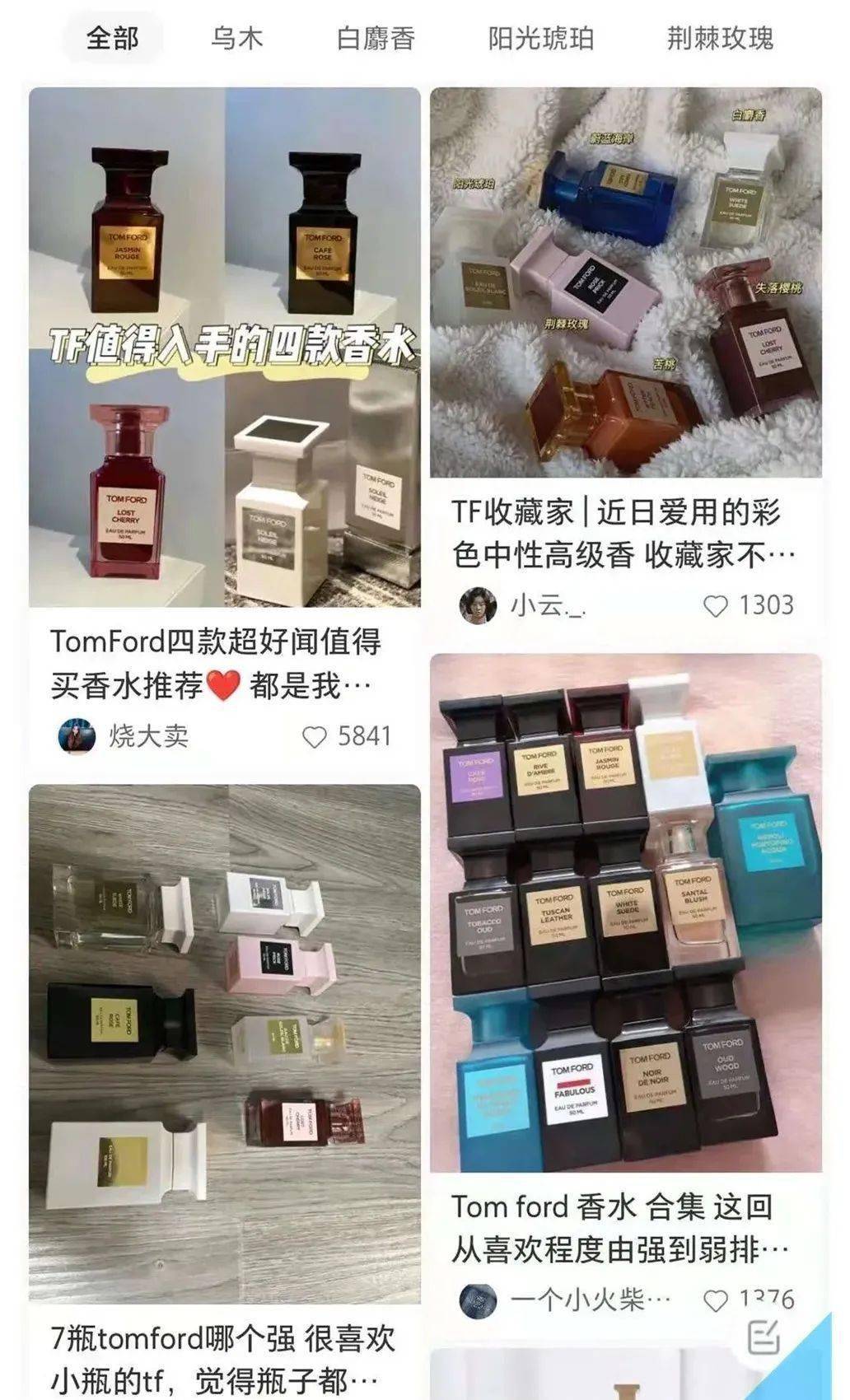
Task: Like the post by 烧大卖
Action: tap(315, 736)
